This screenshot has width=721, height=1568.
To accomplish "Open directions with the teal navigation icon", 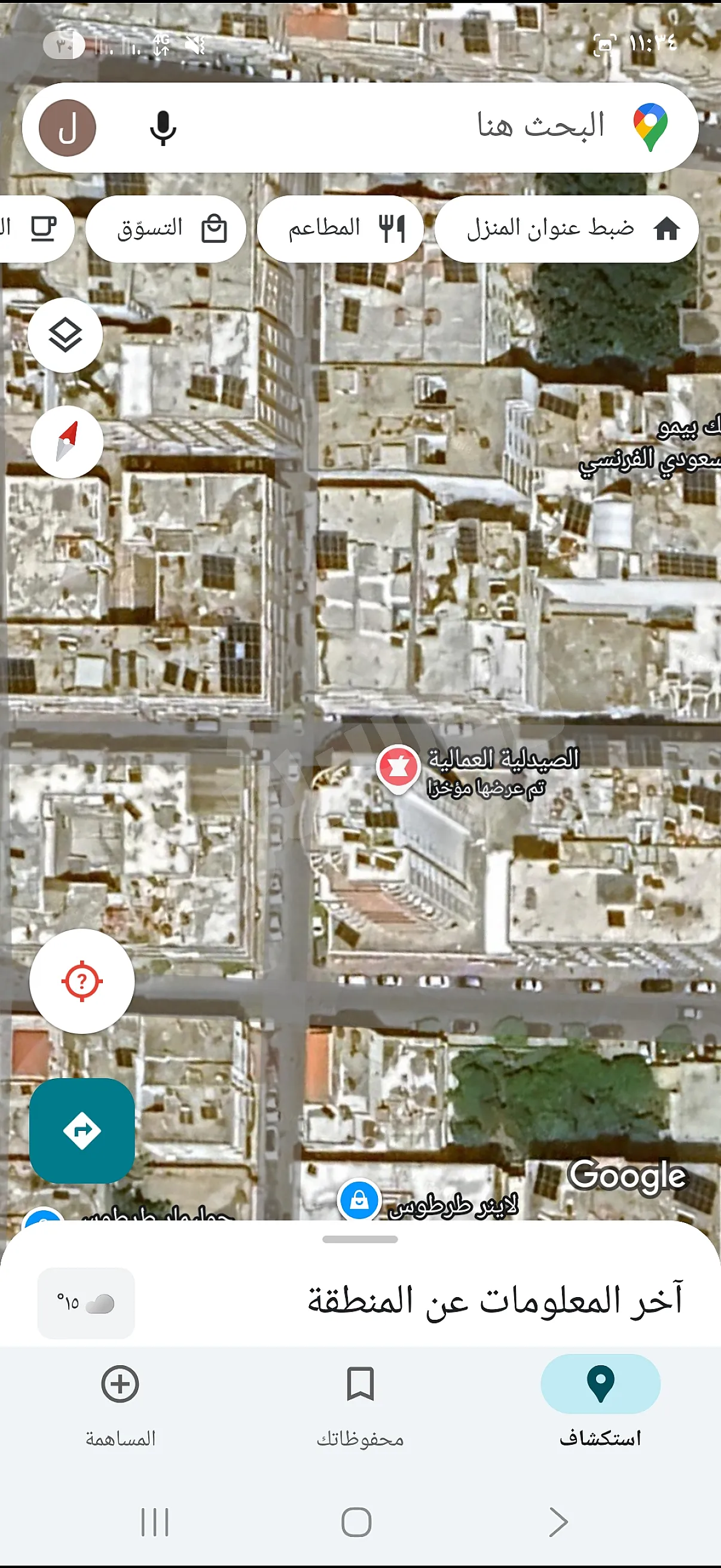I will click(x=81, y=1129).
